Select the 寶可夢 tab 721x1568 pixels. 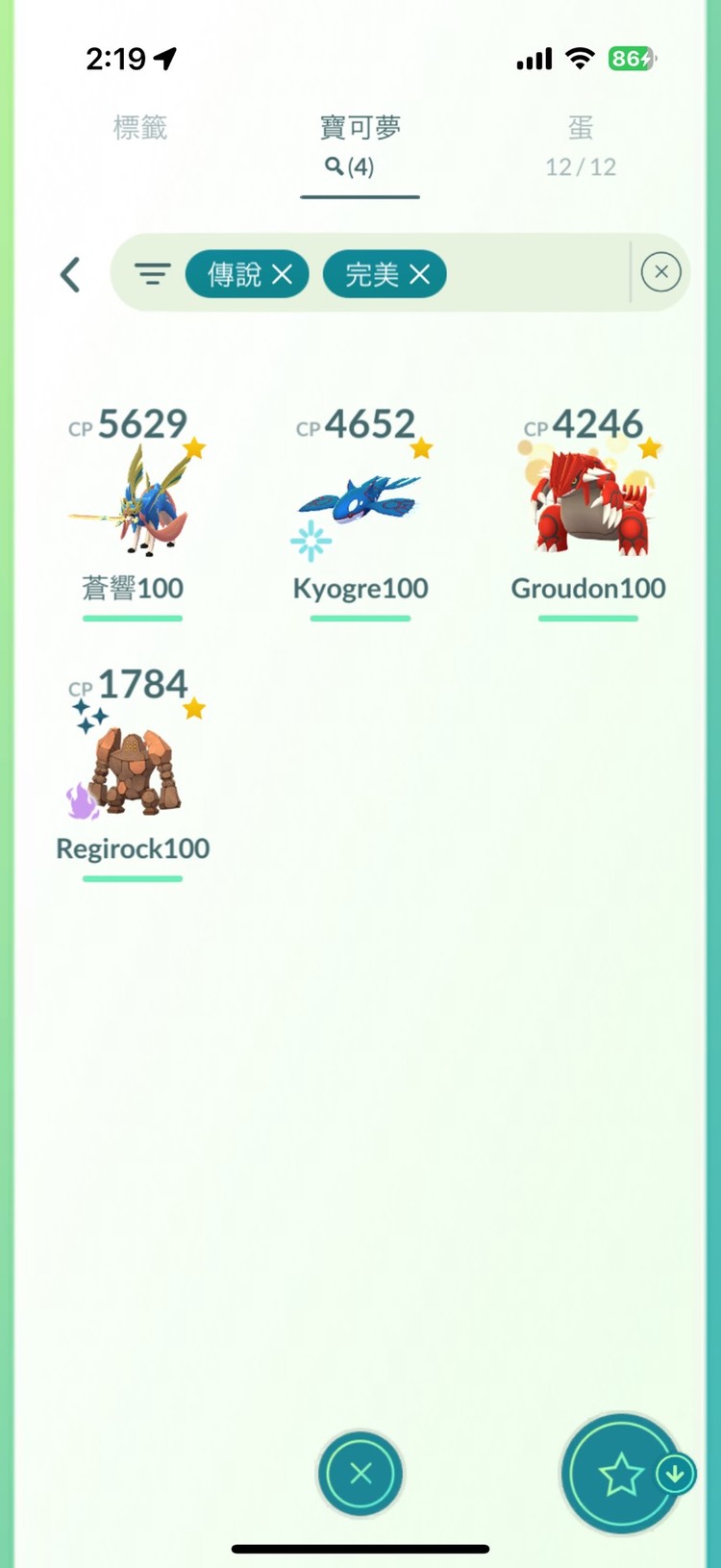coord(360,144)
